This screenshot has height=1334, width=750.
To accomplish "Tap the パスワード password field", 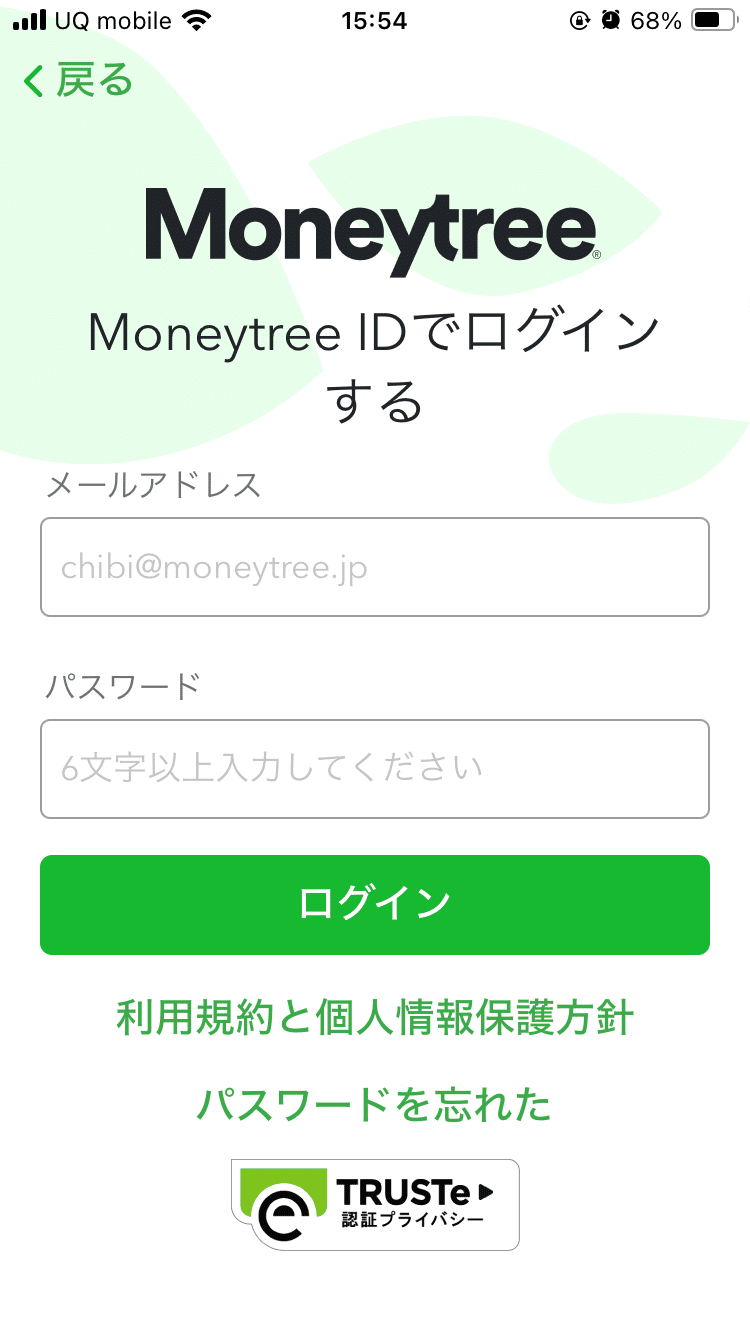I will (375, 769).
